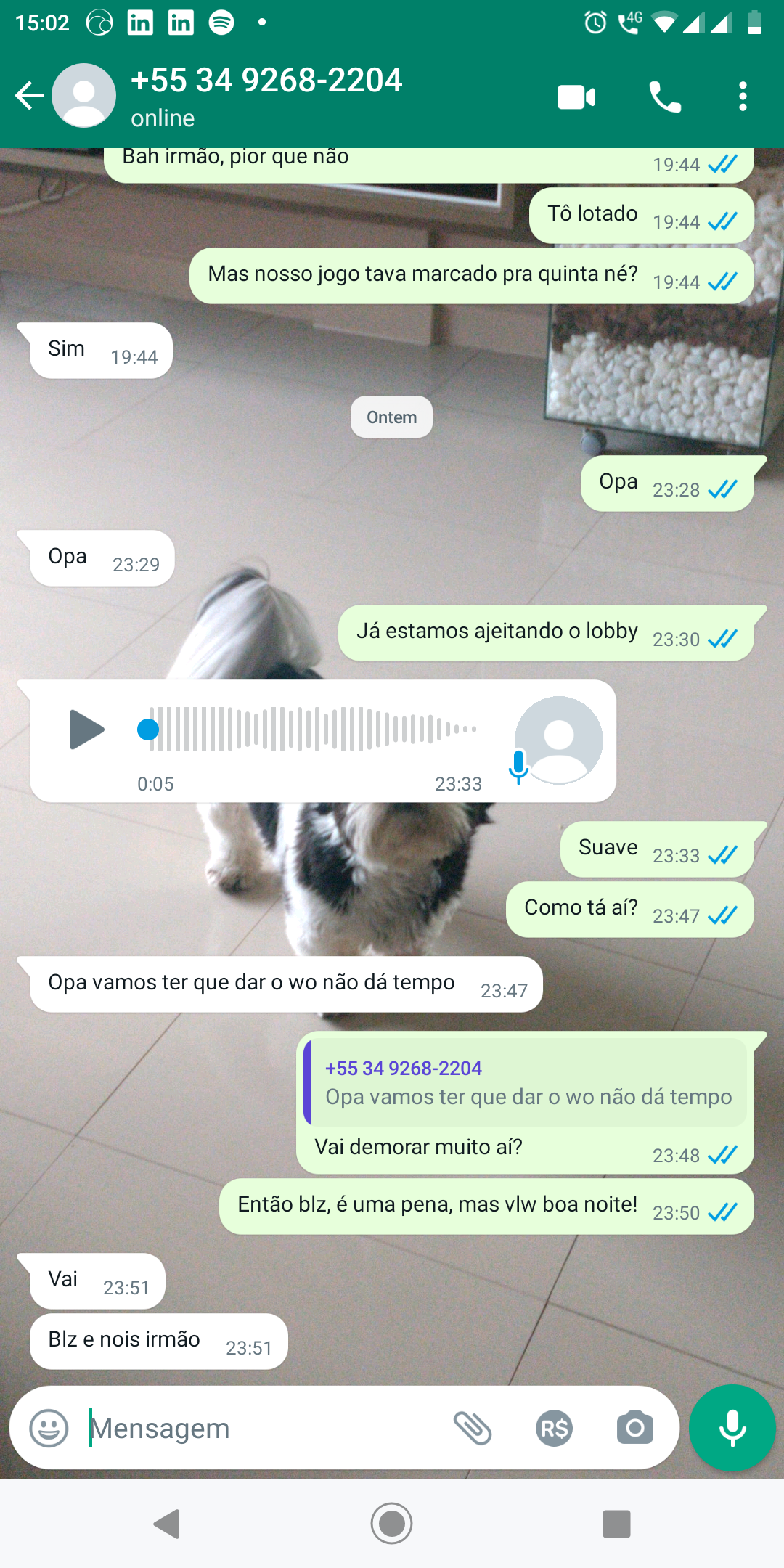Image resolution: width=784 pixels, height=1568 pixels.
Task: Jump to quoted message in the reply bubble
Action: 526,1083
